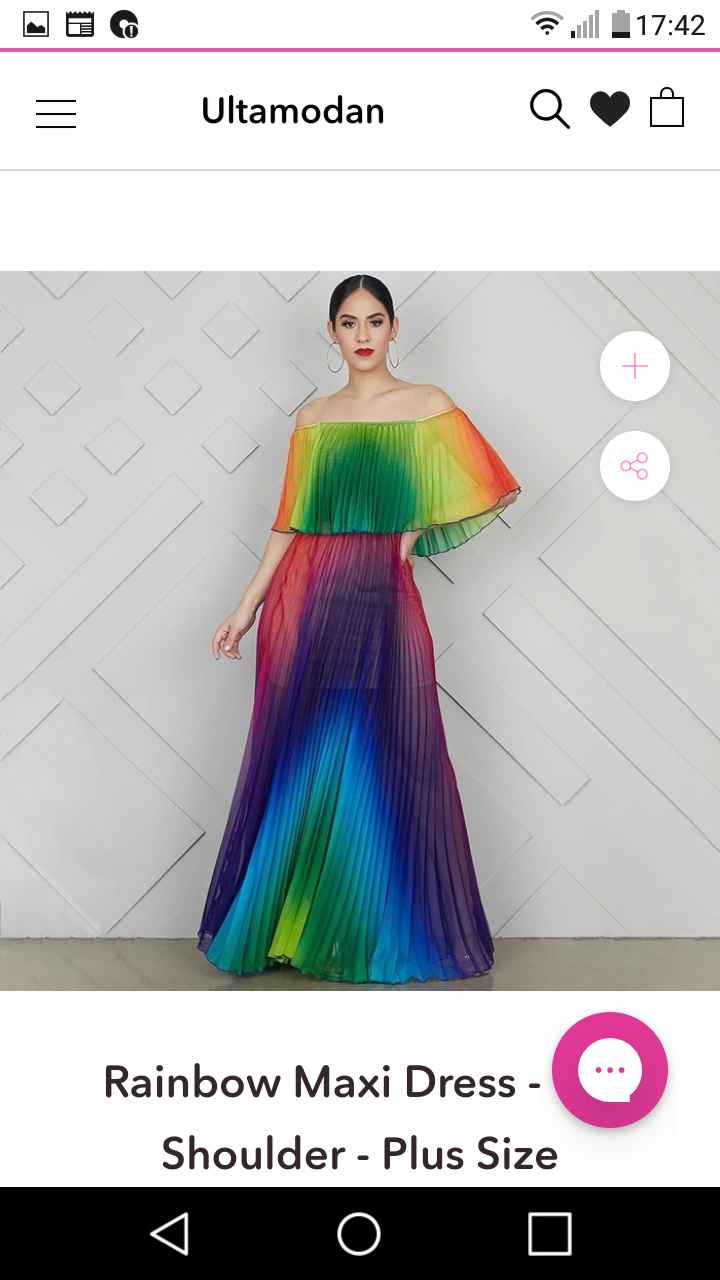Open the shopping bag
This screenshot has width=720, height=1280.
(x=667, y=108)
